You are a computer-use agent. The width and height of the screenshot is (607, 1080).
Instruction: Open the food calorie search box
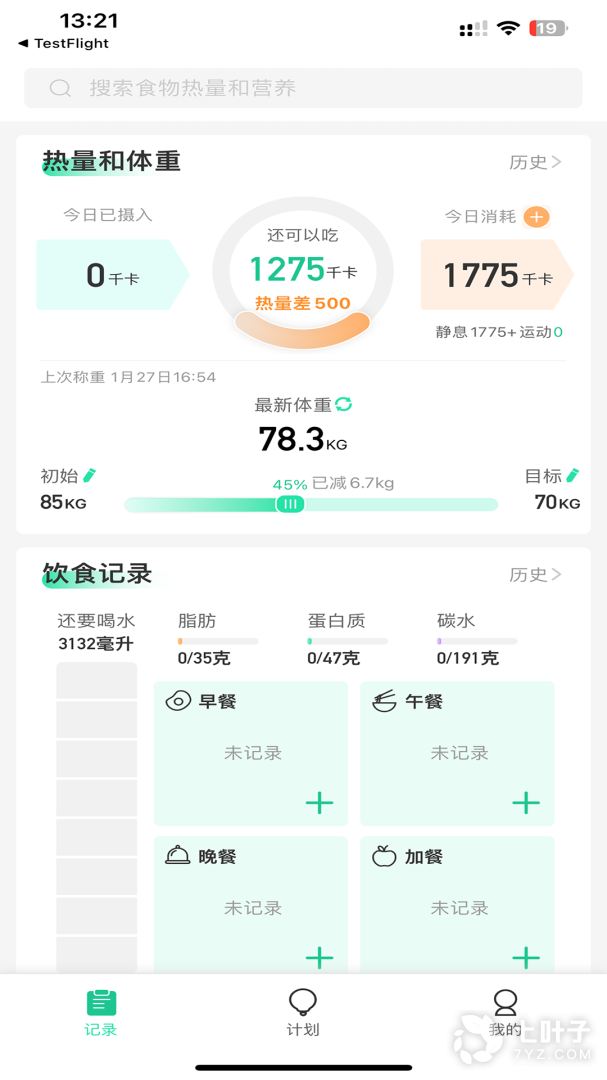point(303,88)
